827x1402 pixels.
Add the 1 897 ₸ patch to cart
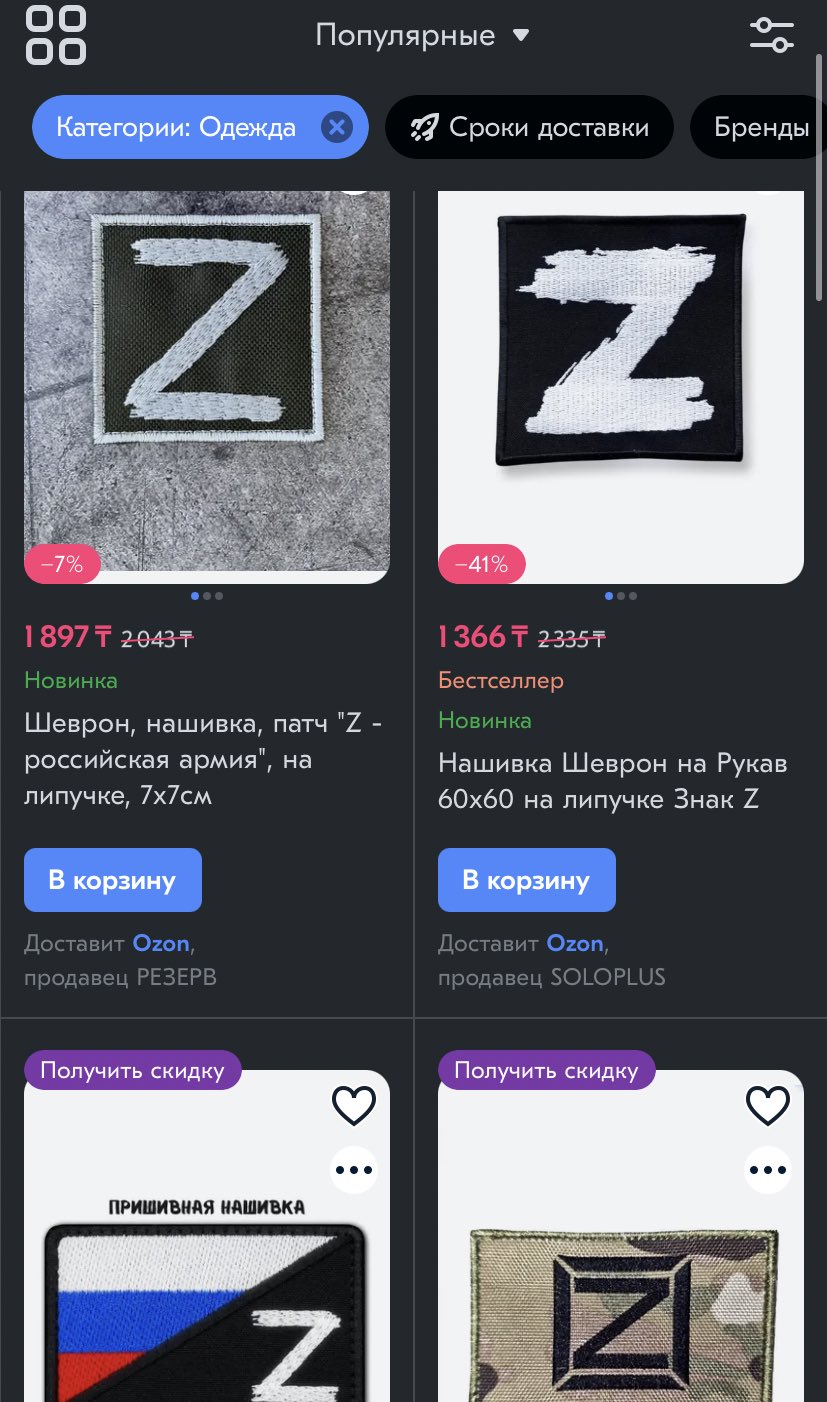[x=113, y=880]
